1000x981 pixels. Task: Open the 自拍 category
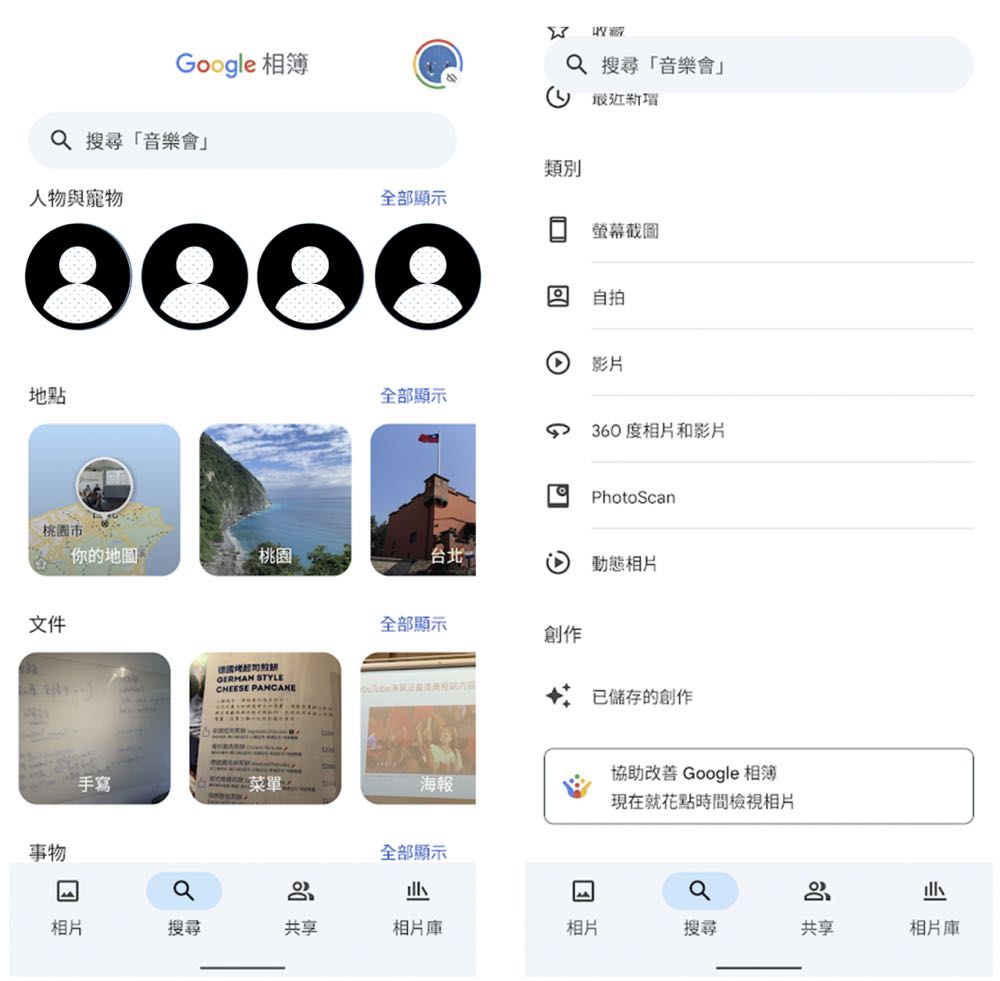pos(608,297)
